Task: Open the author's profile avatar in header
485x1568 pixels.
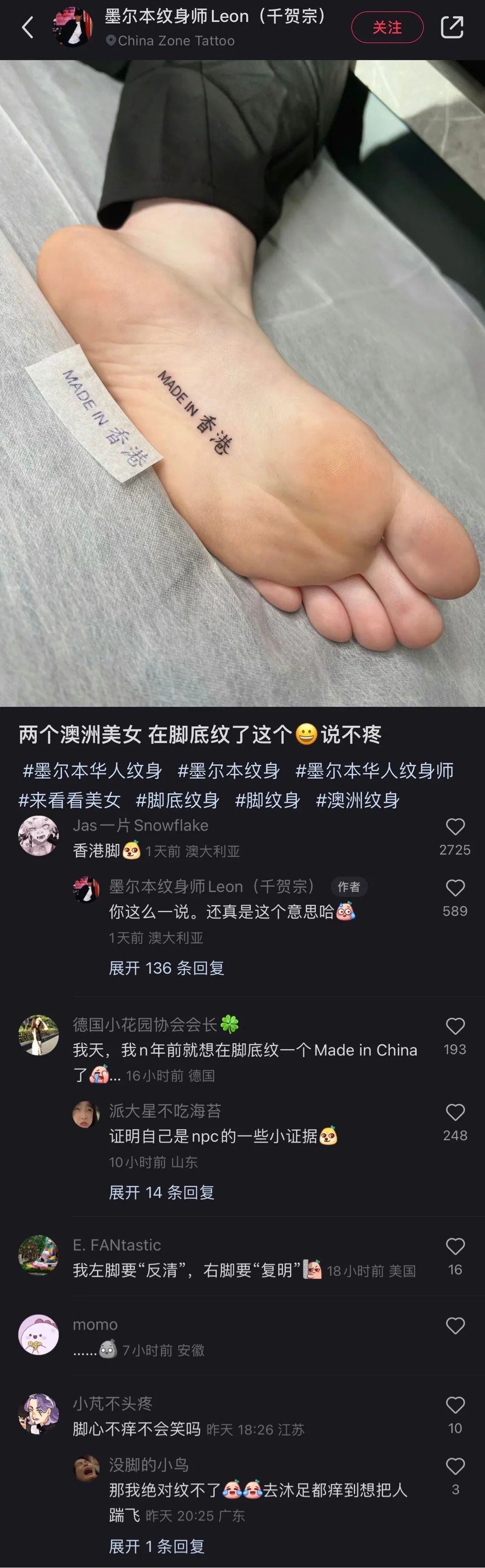Action: click(73, 27)
